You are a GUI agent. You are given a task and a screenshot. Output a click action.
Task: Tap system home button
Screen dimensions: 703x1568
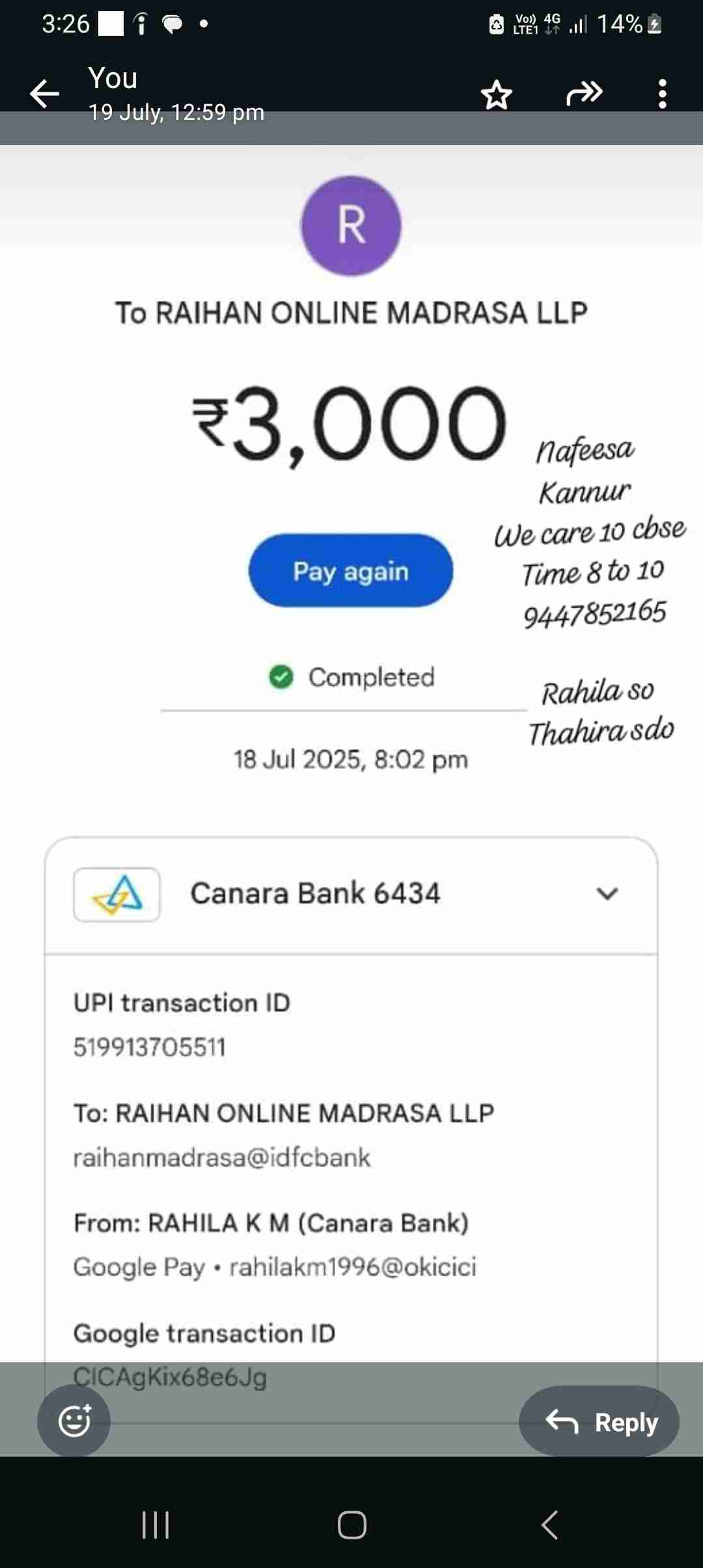351,1524
